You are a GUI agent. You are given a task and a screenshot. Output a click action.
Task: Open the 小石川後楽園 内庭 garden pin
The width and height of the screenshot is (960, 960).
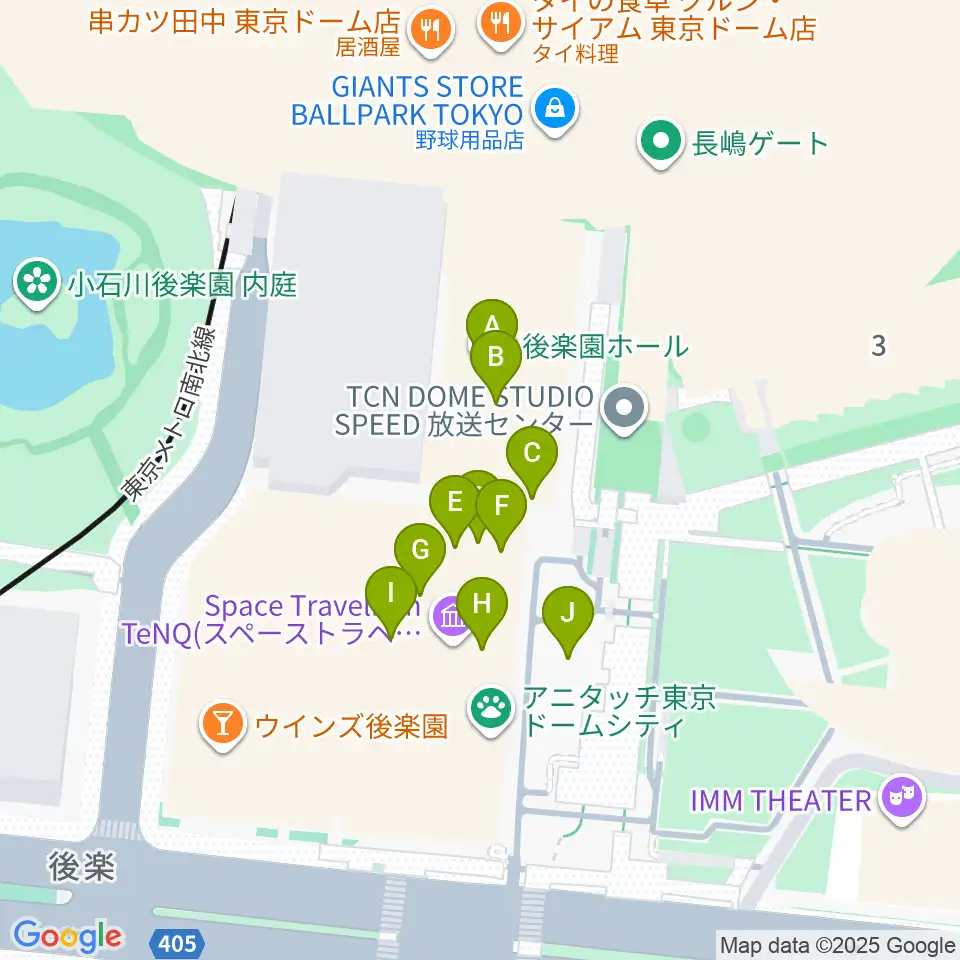37,282
